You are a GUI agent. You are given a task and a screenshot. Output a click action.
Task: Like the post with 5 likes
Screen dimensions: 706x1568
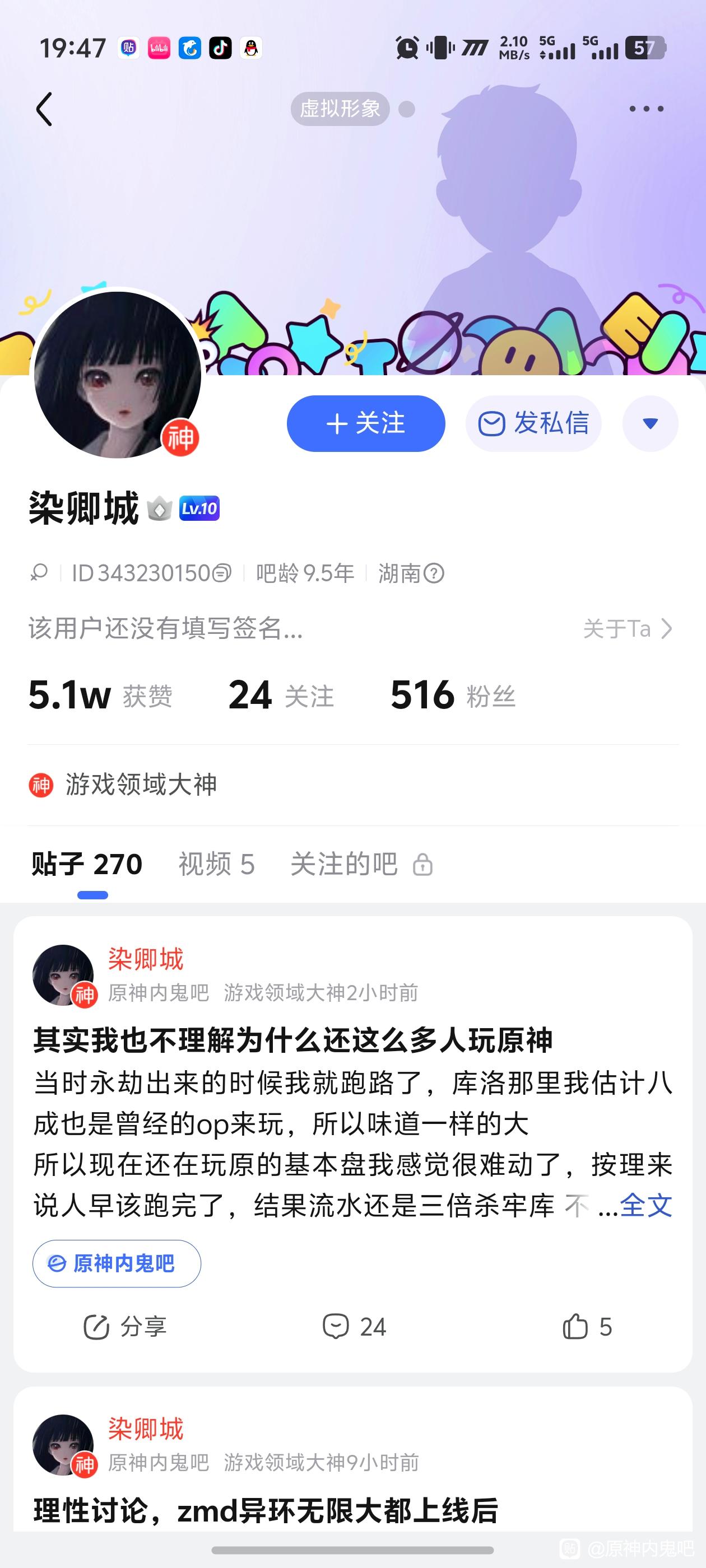tap(587, 1327)
